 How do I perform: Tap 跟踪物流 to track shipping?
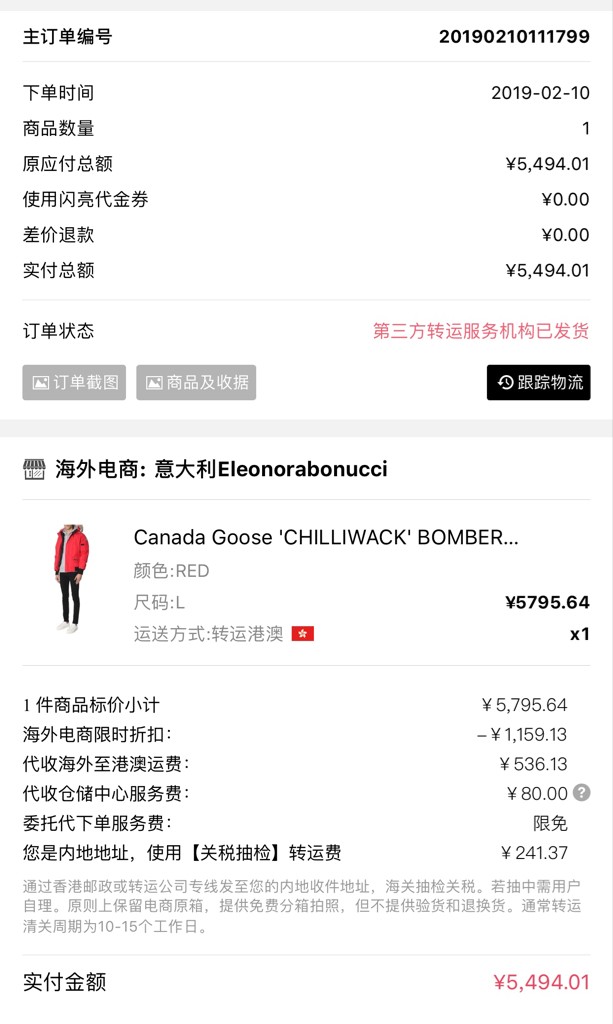pos(538,382)
